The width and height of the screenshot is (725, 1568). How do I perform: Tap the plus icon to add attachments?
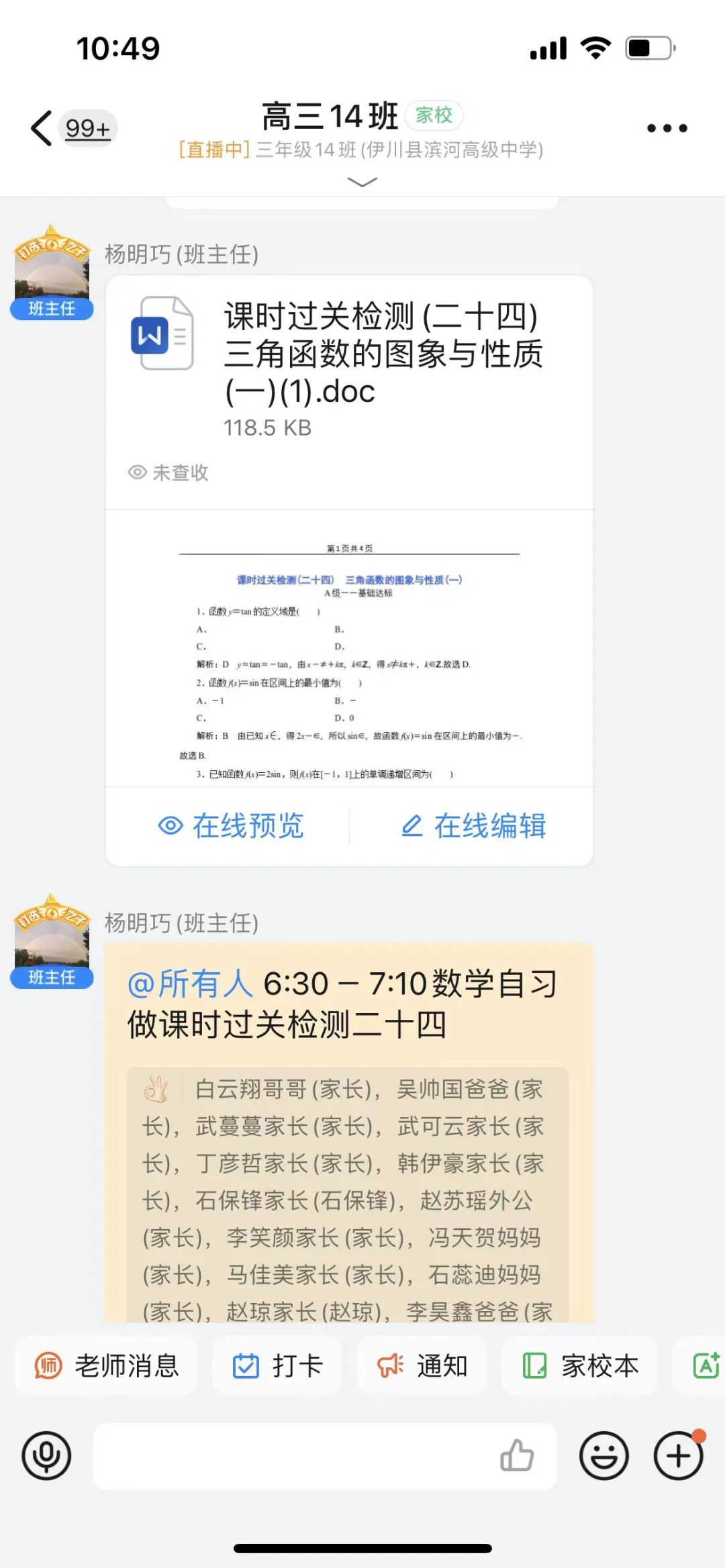click(x=678, y=1456)
